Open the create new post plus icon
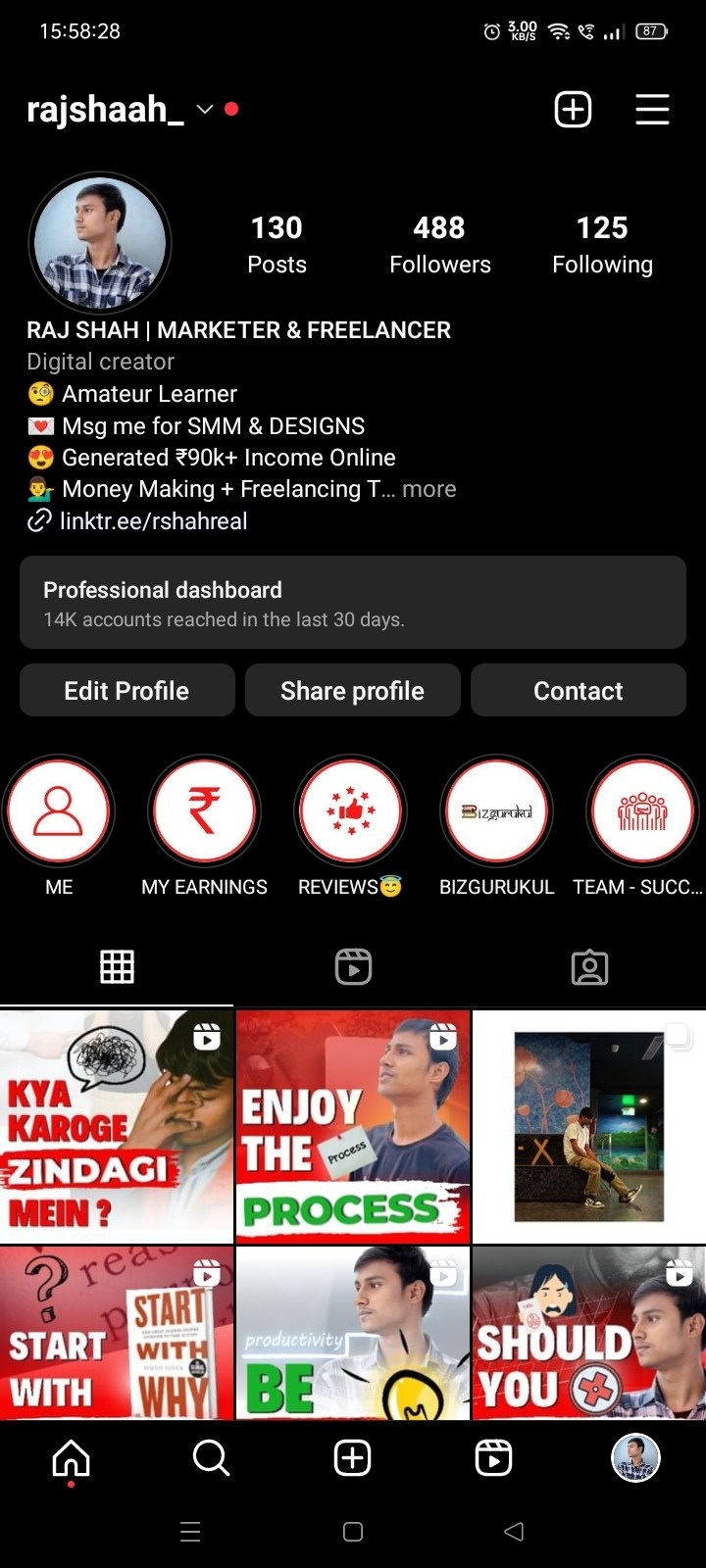Image resolution: width=706 pixels, height=1568 pixels. click(x=573, y=109)
